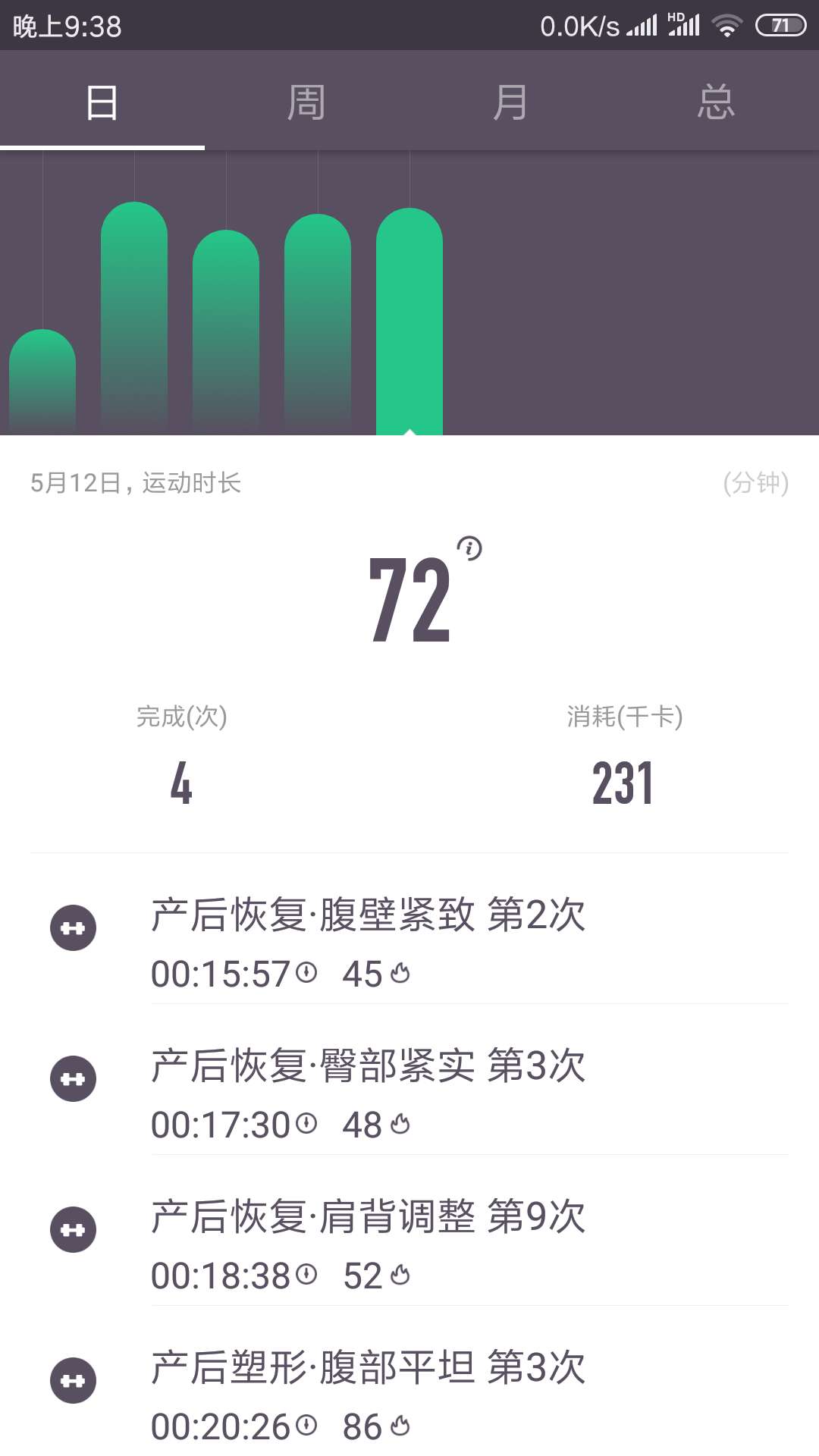Tap the flame icon next to 86 calories
The width and height of the screenshot is (819, 1456).
pyautogui.click(x=400, y=1426)
